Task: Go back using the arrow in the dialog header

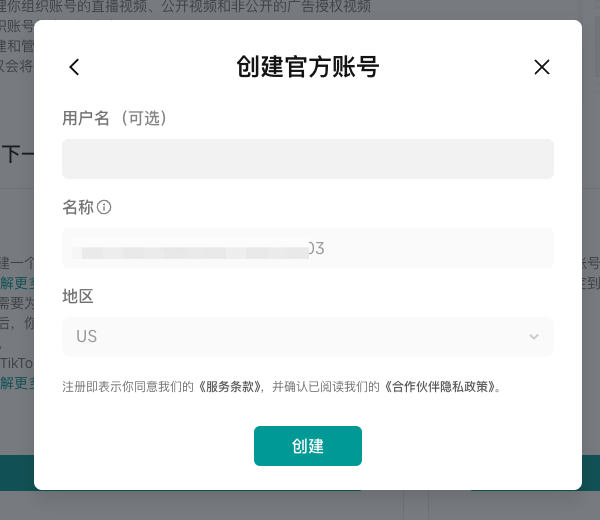Action: coord(74,67)
